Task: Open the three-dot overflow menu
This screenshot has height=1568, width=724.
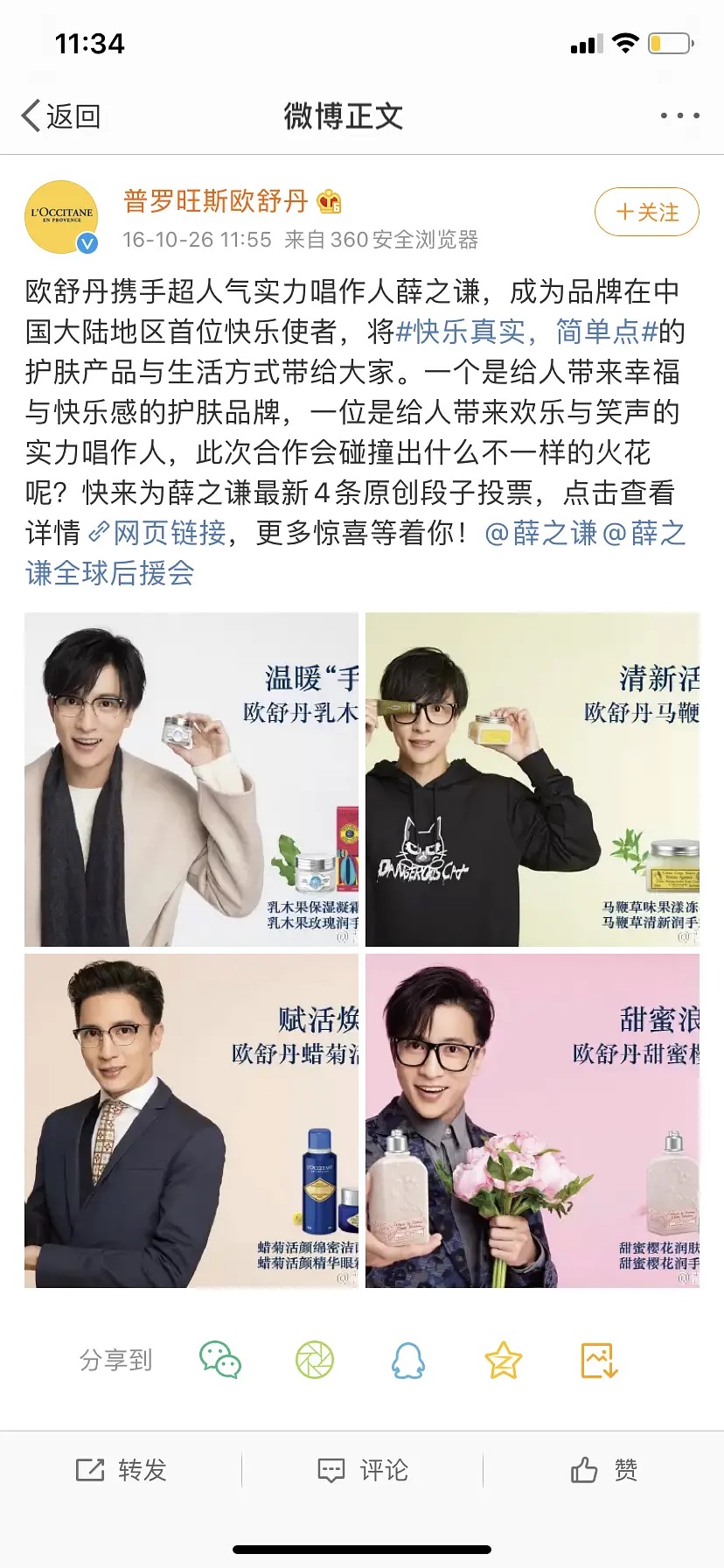Action: pos(679,115)
